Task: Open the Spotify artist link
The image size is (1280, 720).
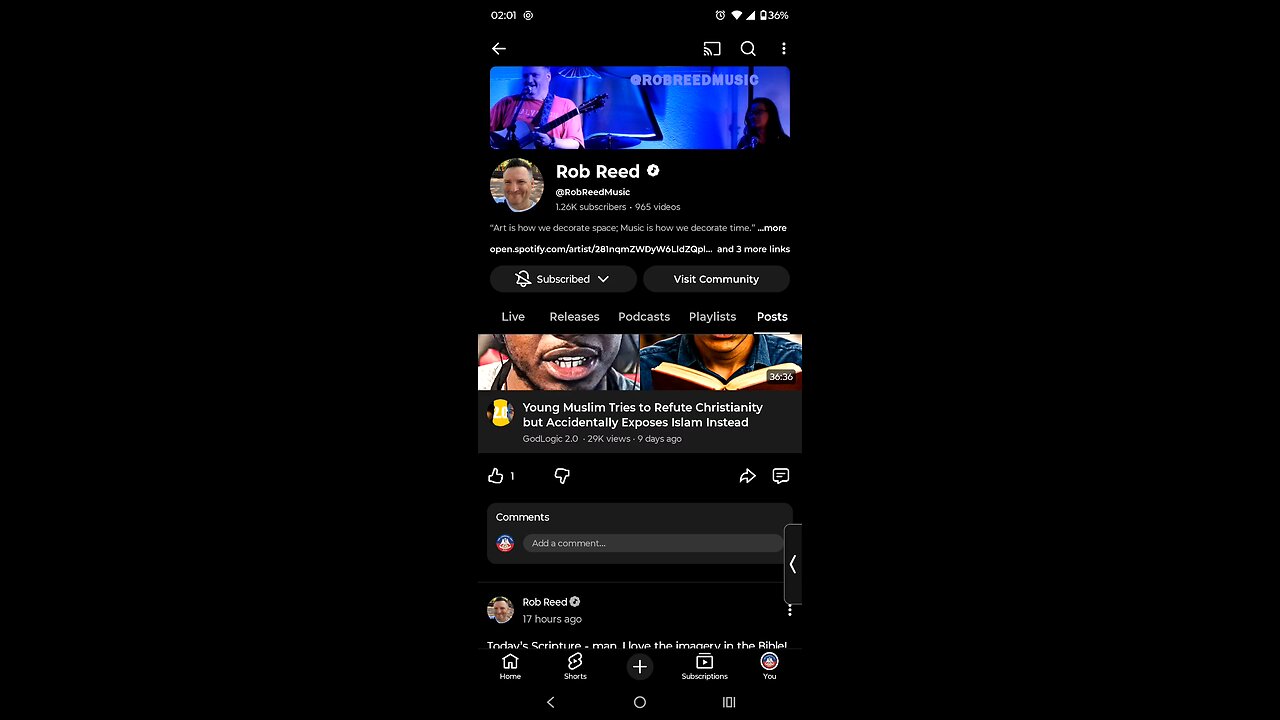Action: pyautogui.click(x=600, y=249)
